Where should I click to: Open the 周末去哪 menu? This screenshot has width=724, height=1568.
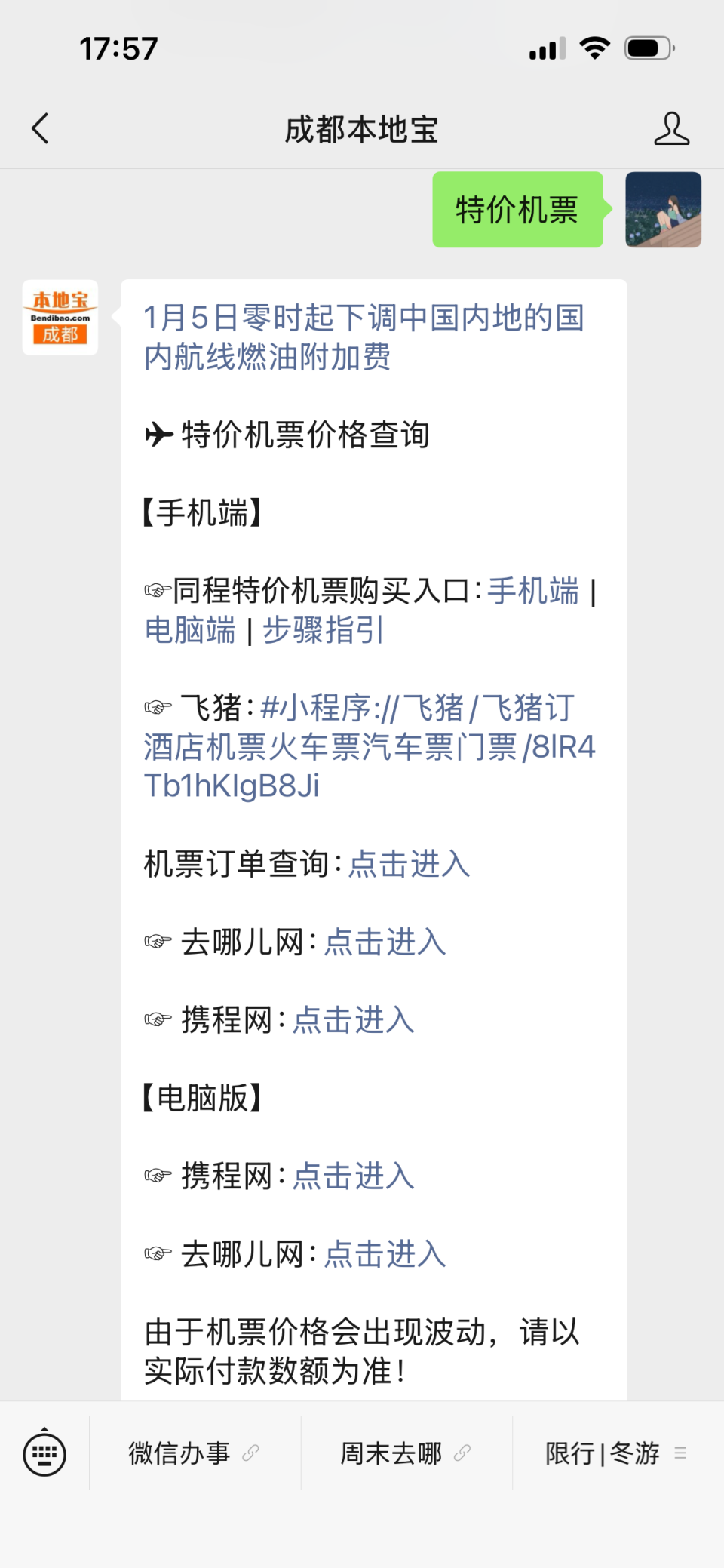coord(392,1453)
